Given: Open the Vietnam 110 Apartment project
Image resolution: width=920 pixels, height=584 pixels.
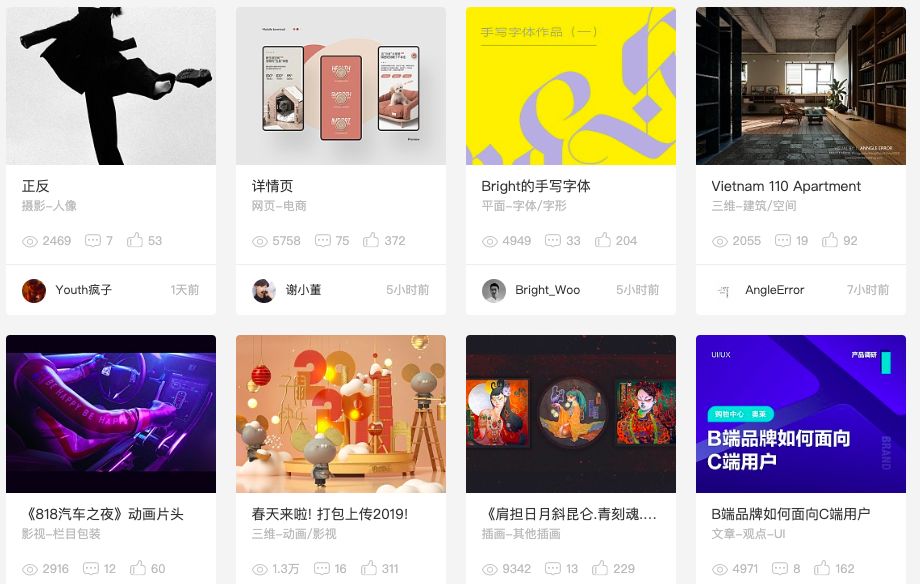Looking at the screenshot, I should [800, 86].
